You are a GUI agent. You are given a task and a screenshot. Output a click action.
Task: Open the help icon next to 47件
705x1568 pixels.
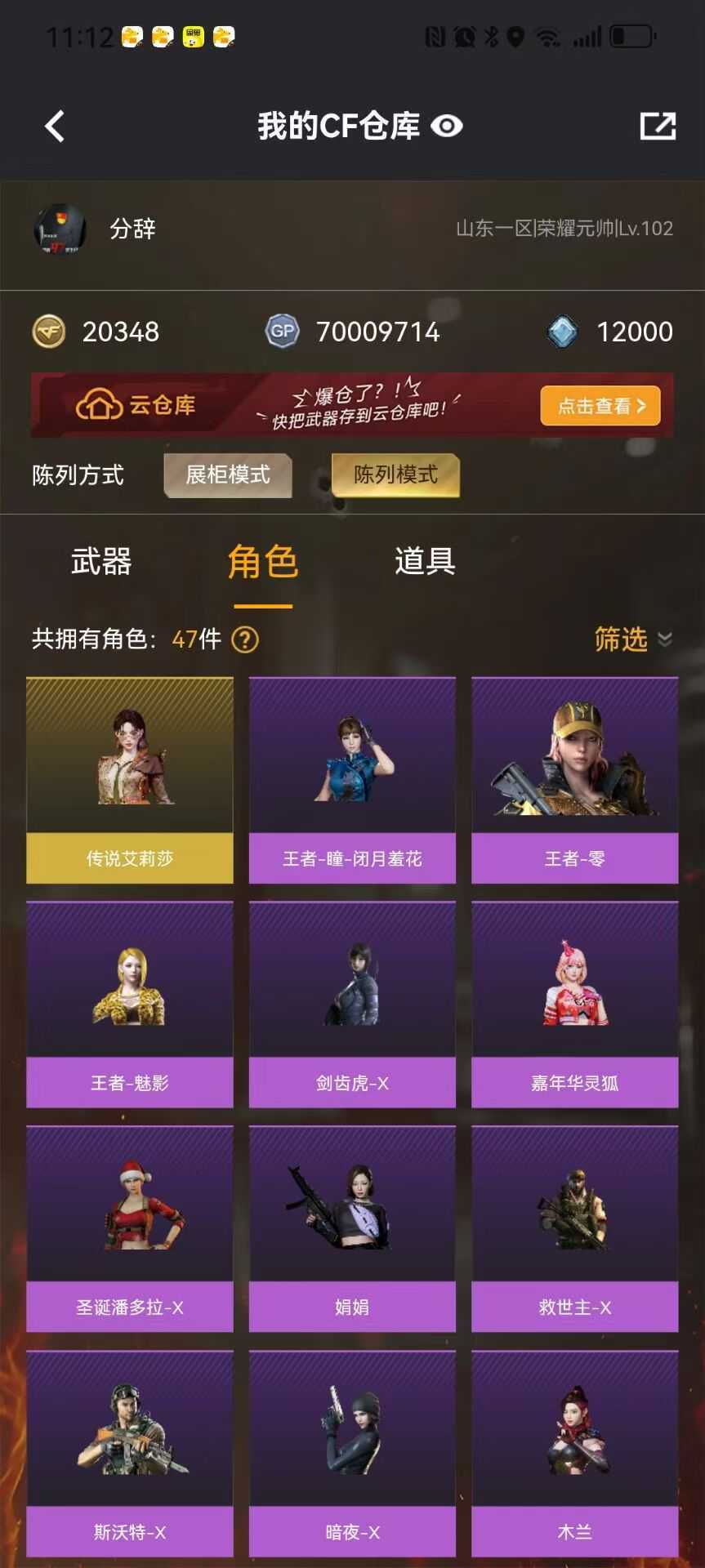[245, 639]
